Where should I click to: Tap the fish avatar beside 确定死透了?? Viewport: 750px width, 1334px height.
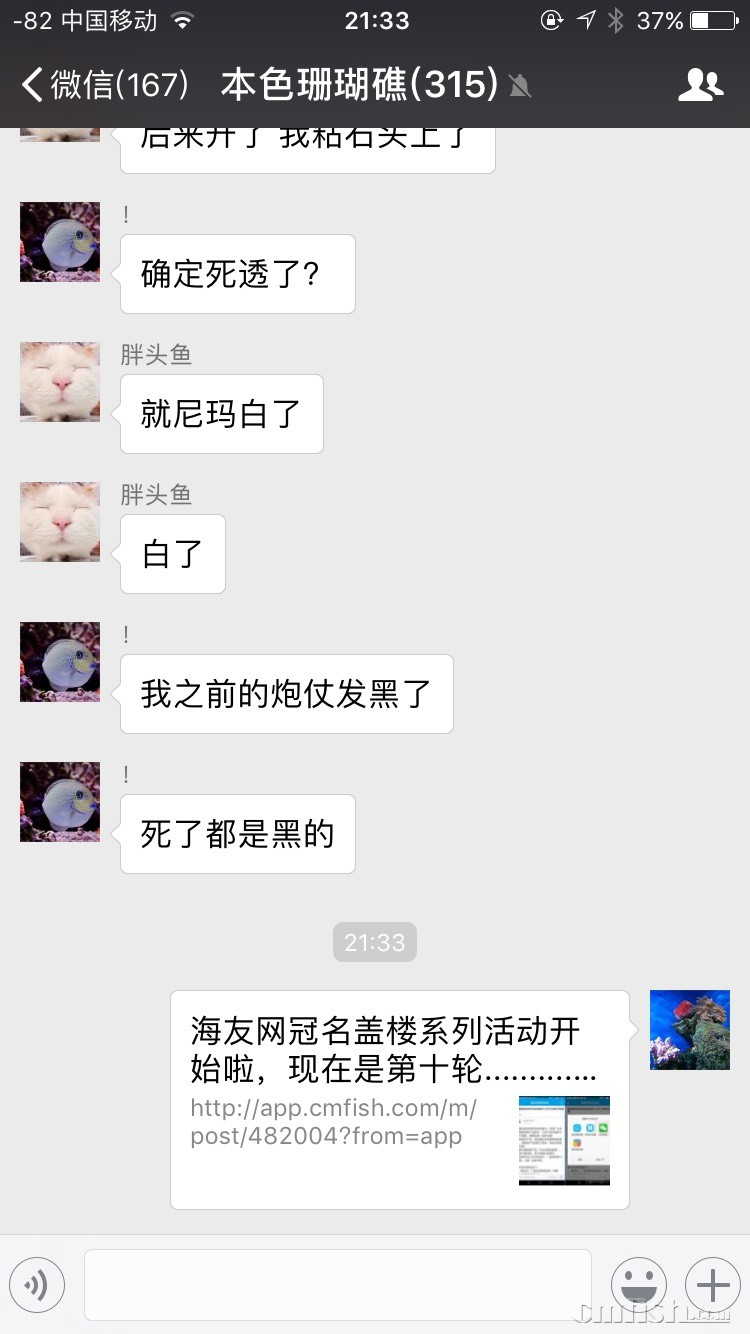(x=60, y=242)
